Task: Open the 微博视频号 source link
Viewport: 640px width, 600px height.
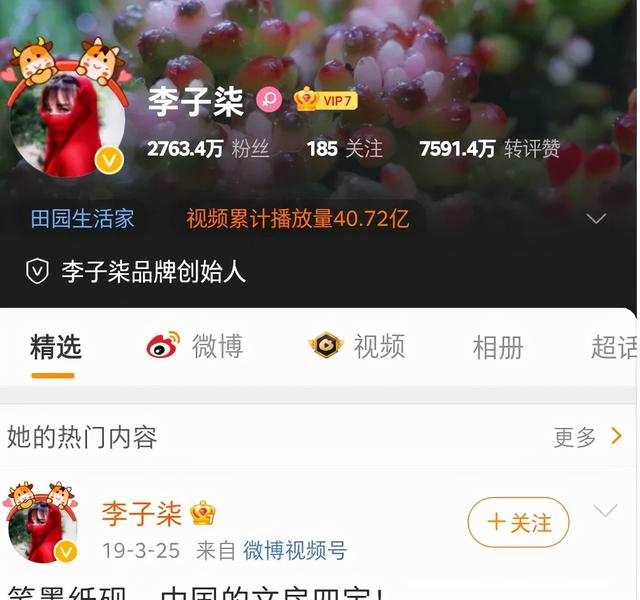Action: coord(295,550)
